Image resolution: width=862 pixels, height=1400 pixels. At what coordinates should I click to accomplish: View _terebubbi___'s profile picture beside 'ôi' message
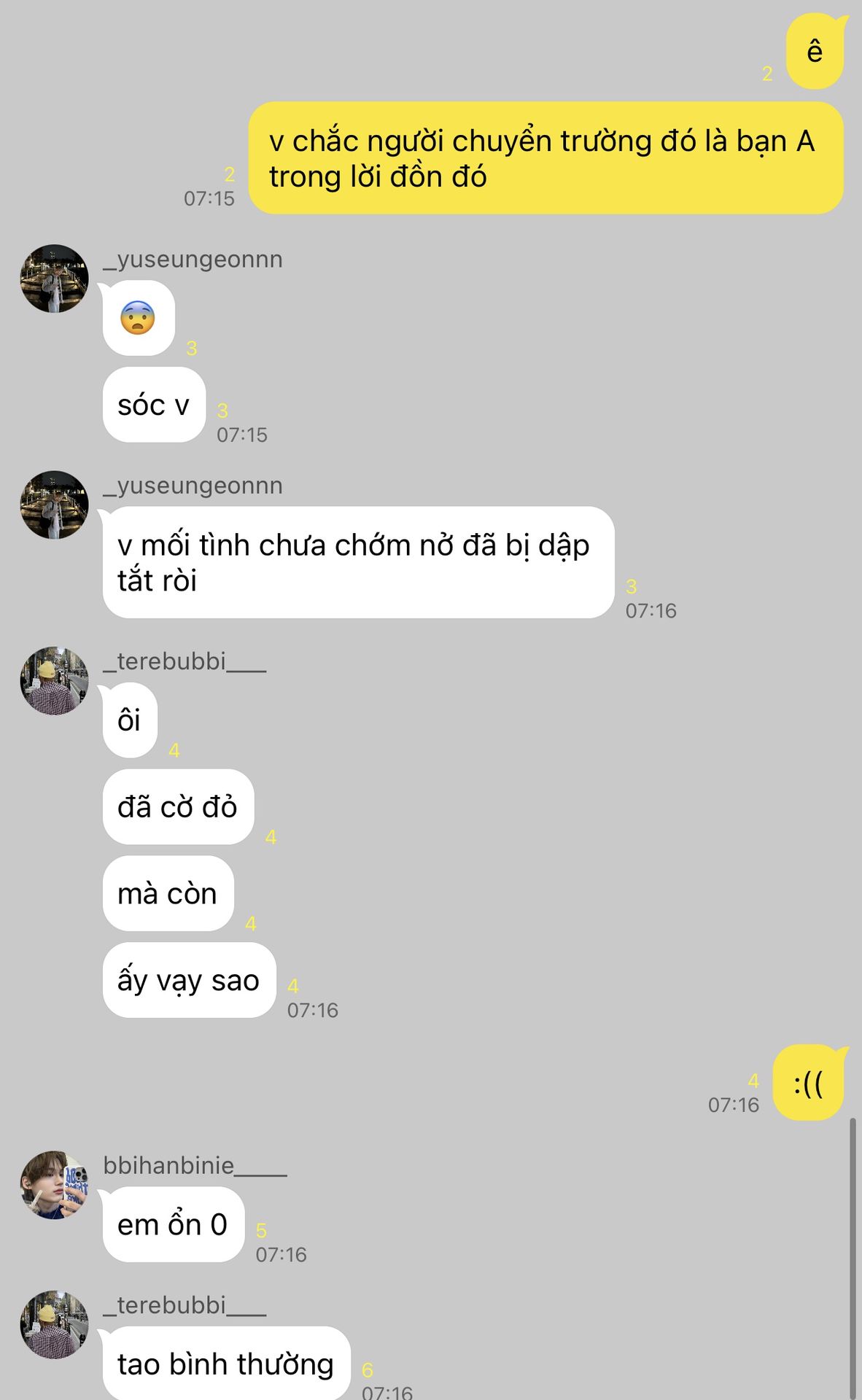click(x=54, y=680)
